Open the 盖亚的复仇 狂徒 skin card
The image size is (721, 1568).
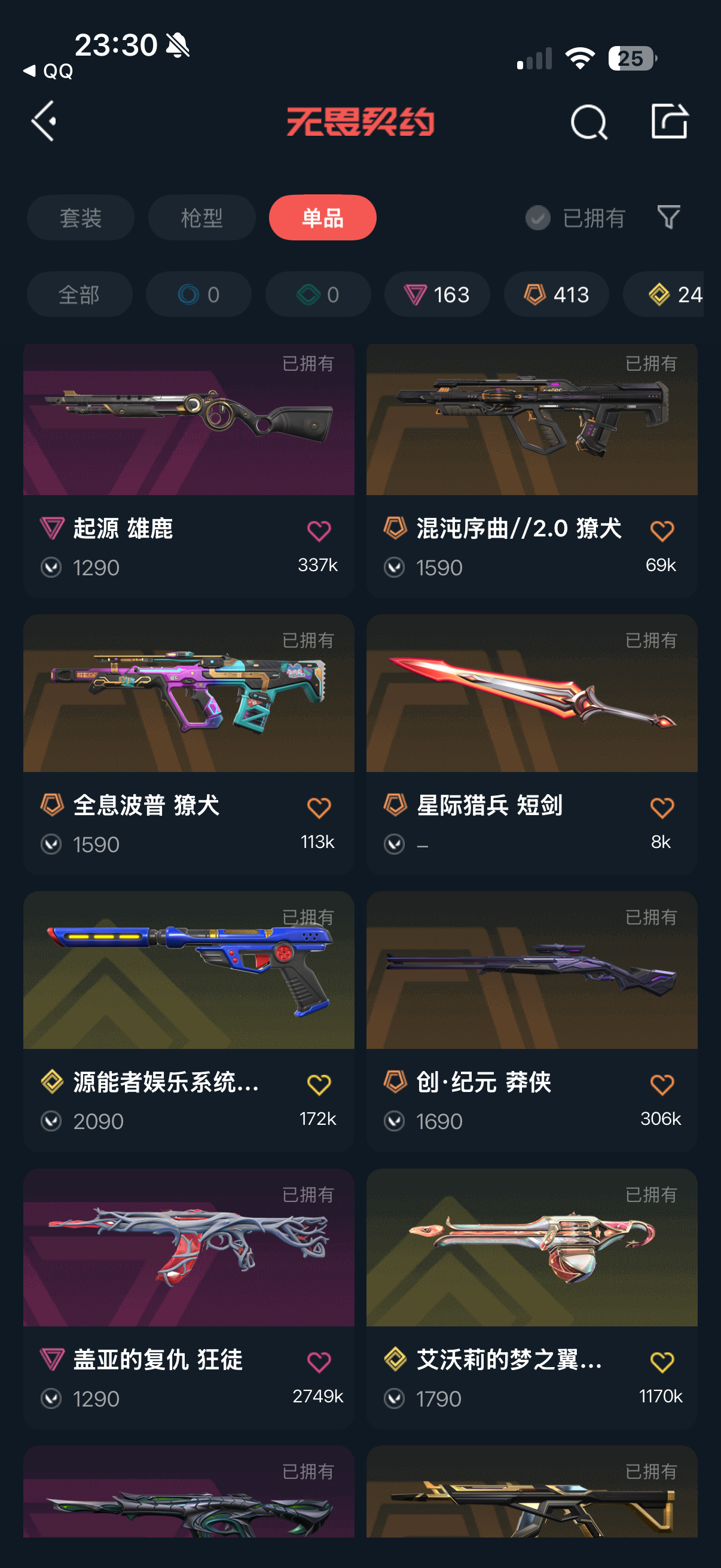click(188, 1298)
